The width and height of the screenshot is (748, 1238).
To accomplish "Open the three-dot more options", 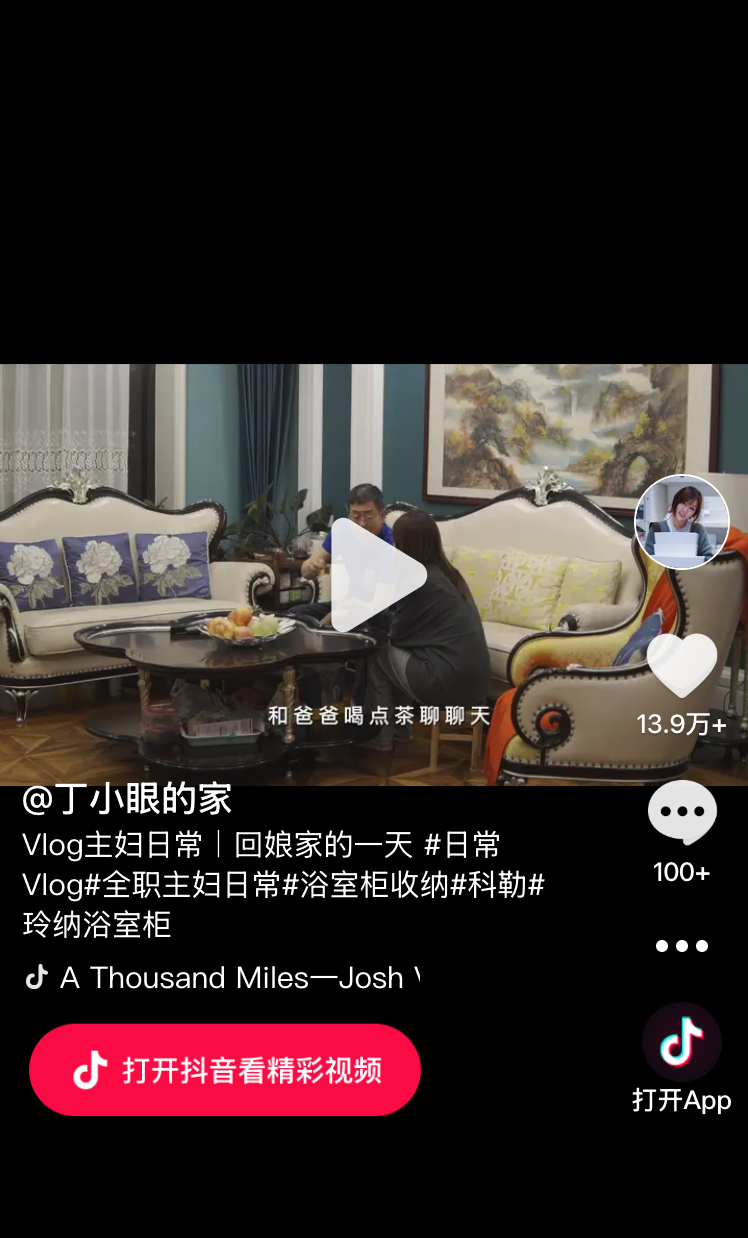I will pyautogui.click(x=682, y=946).
